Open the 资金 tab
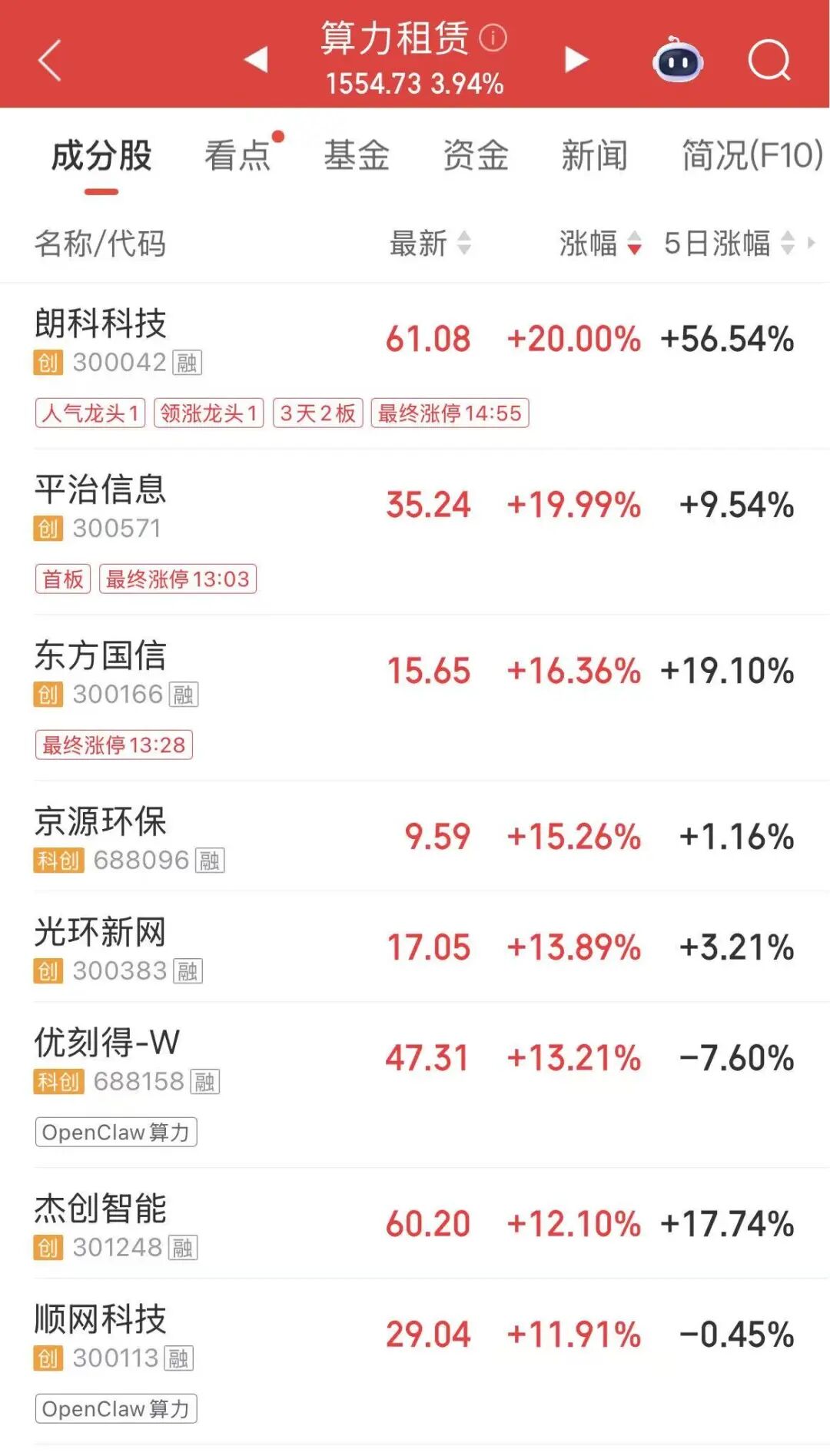Image resolution: width=830 pixels, height=1456 pixels. pos(476,156)
